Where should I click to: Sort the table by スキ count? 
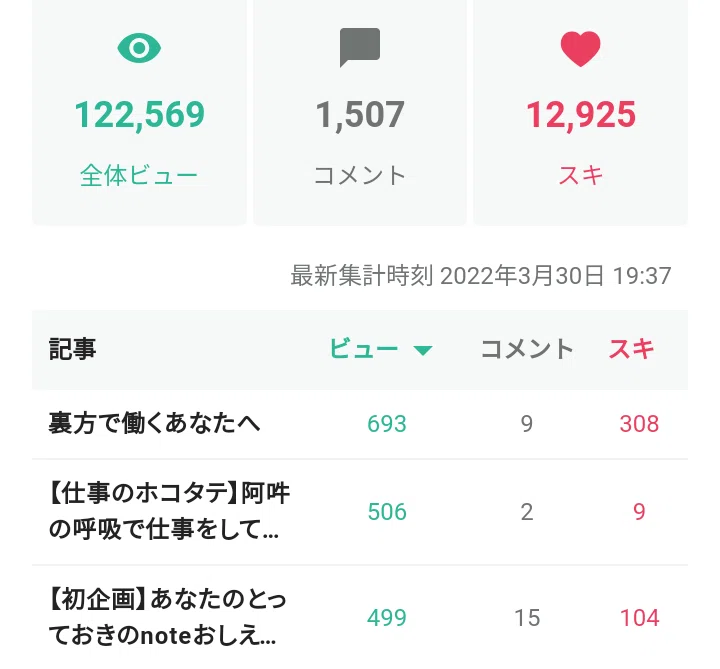(x=631, y=349)
